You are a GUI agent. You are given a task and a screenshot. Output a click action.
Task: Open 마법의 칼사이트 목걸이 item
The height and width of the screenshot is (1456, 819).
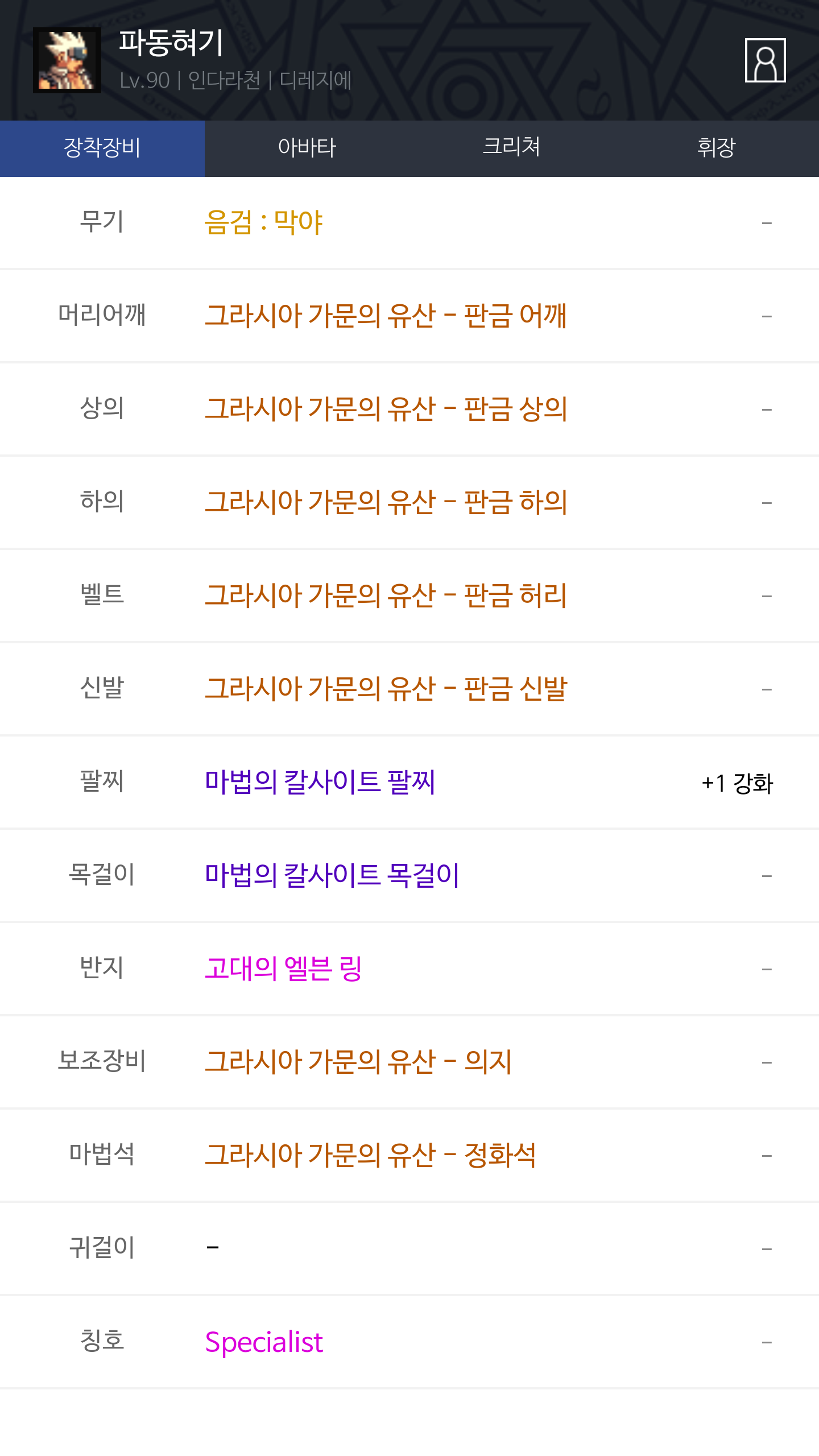[x=332, y=875]
